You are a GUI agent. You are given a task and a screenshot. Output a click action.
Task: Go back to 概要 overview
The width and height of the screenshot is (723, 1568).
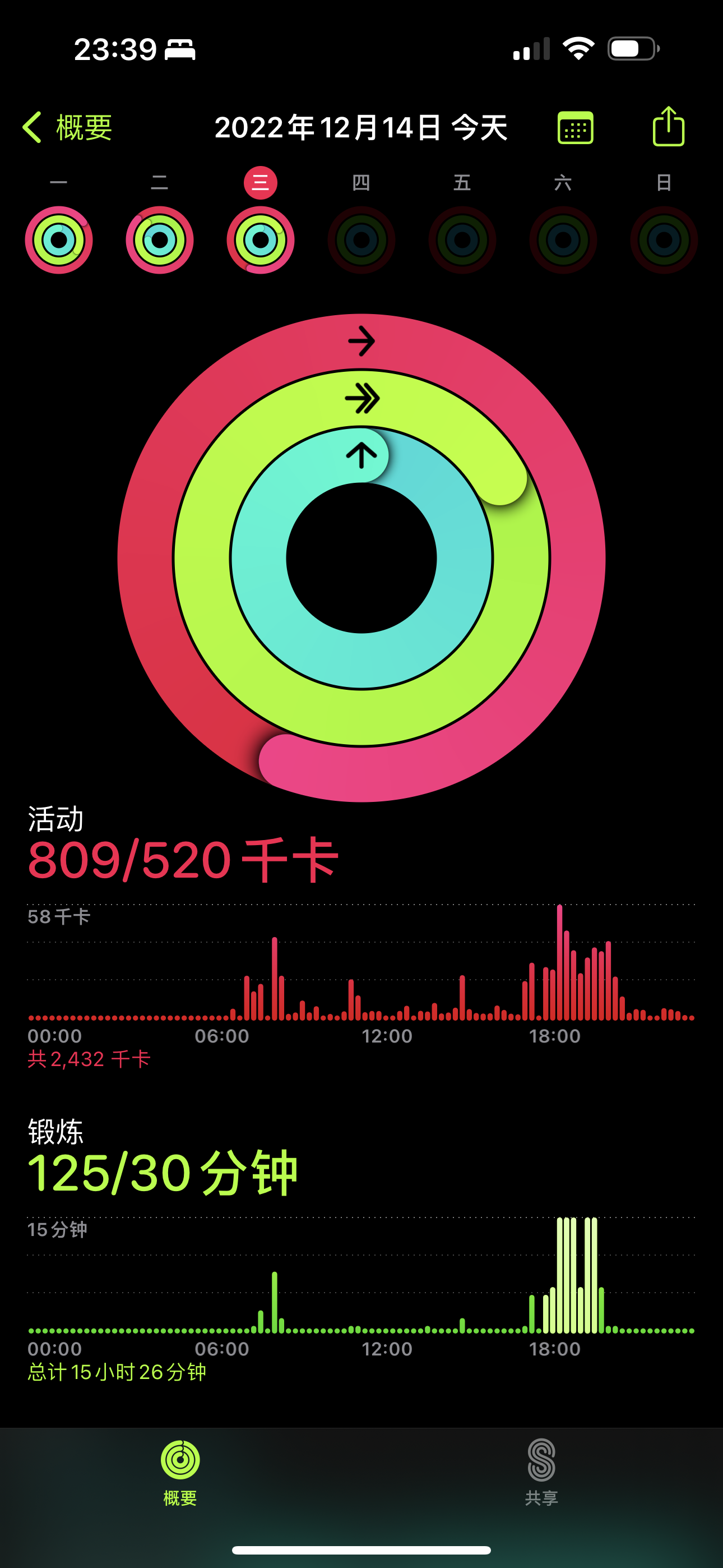tap(67, 127)
